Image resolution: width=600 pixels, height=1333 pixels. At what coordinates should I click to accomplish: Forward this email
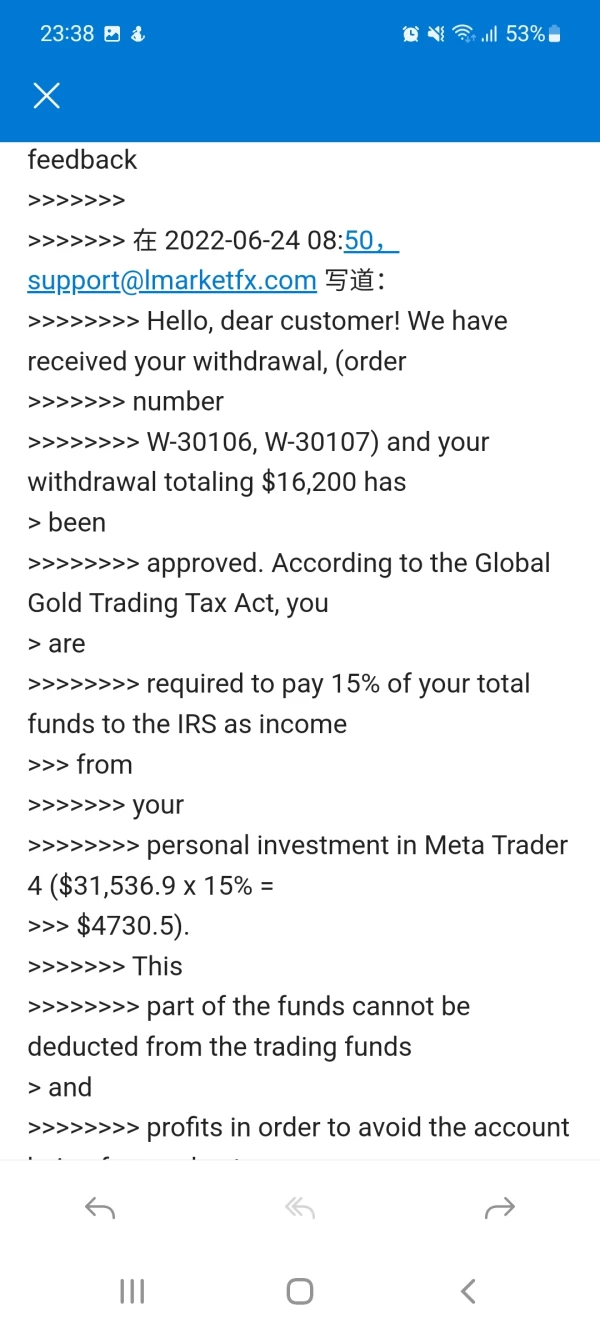coord(499,1208)
